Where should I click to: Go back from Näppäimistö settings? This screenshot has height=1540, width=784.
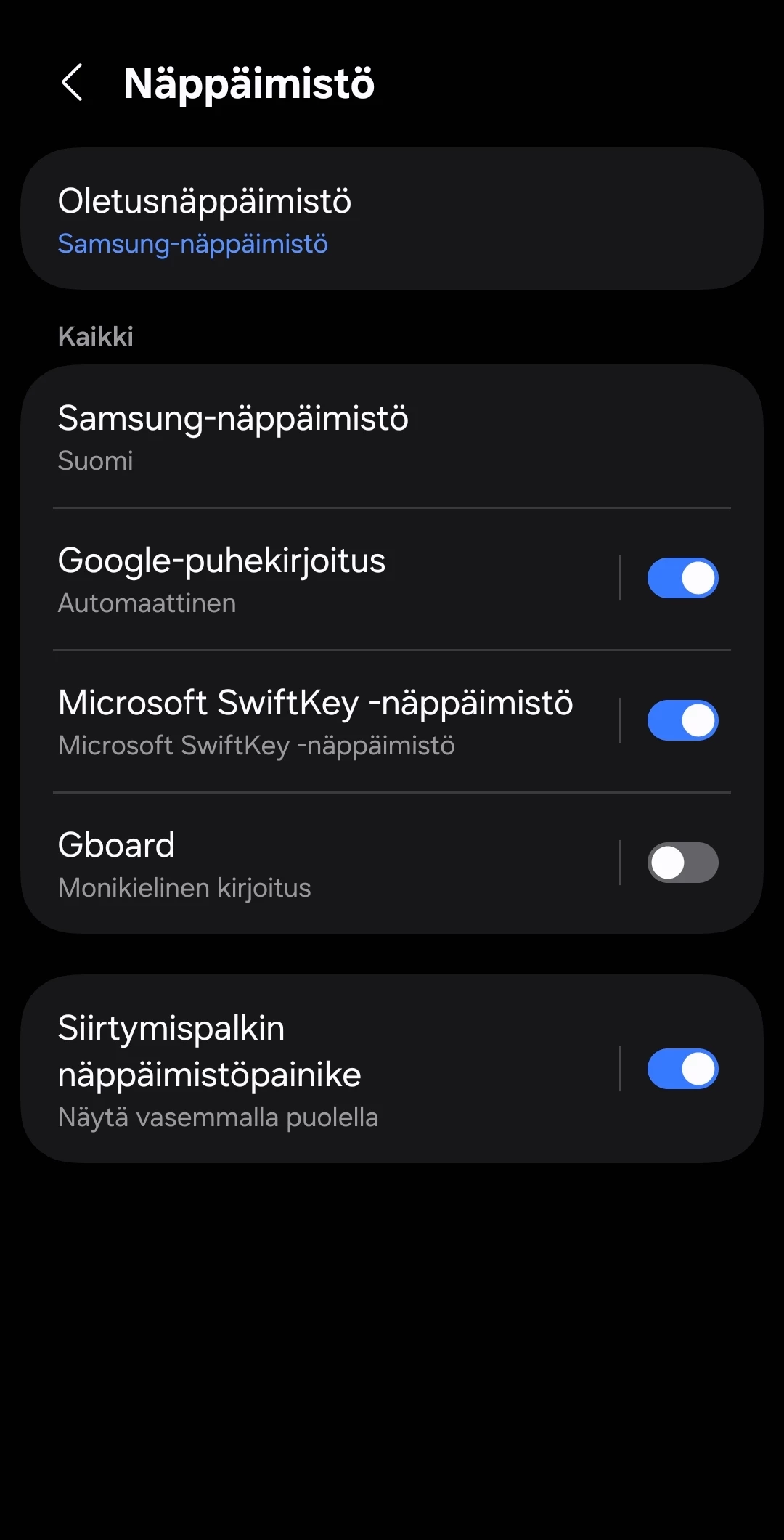pos(72,82)
